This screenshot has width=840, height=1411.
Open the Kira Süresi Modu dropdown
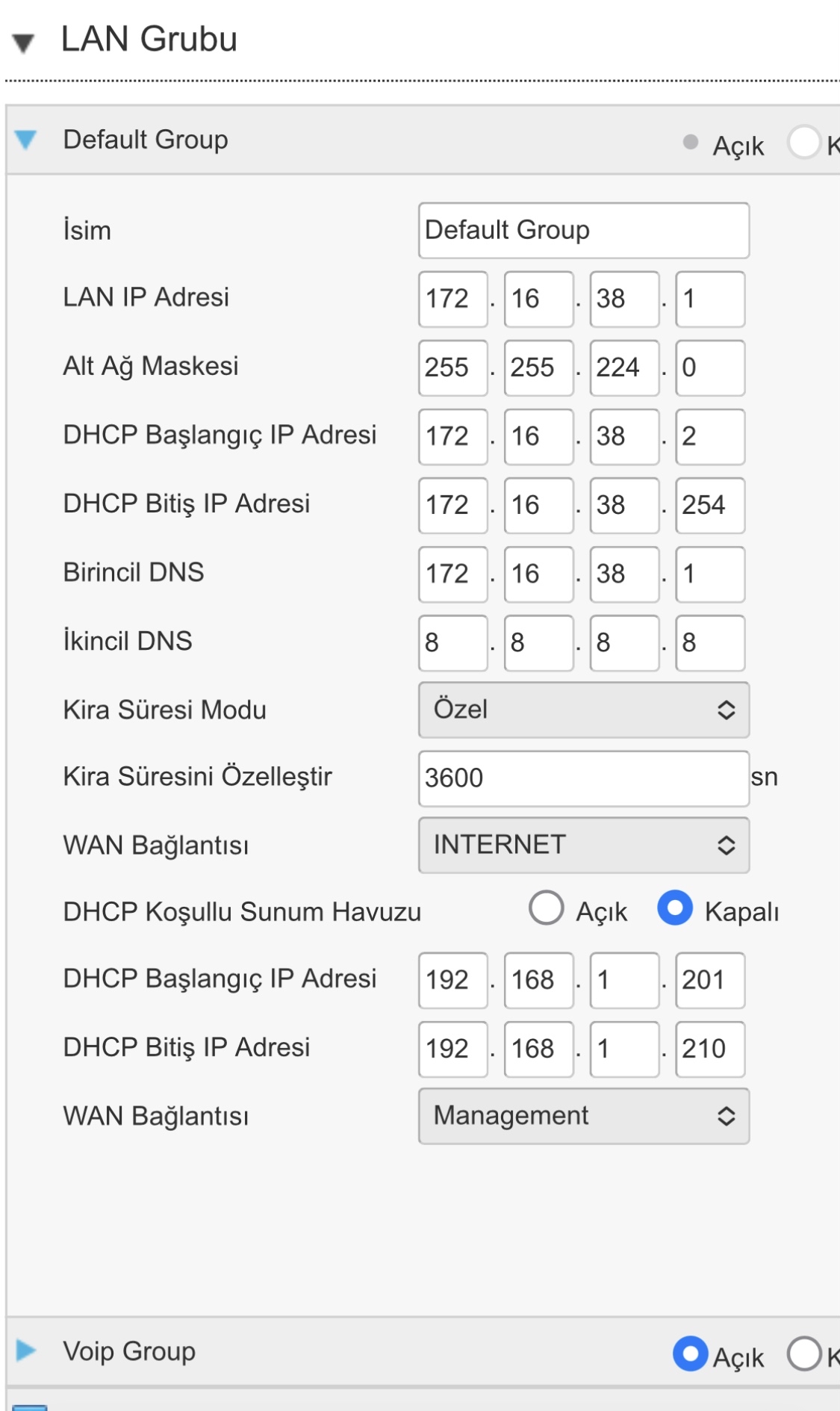click(583, 710)
